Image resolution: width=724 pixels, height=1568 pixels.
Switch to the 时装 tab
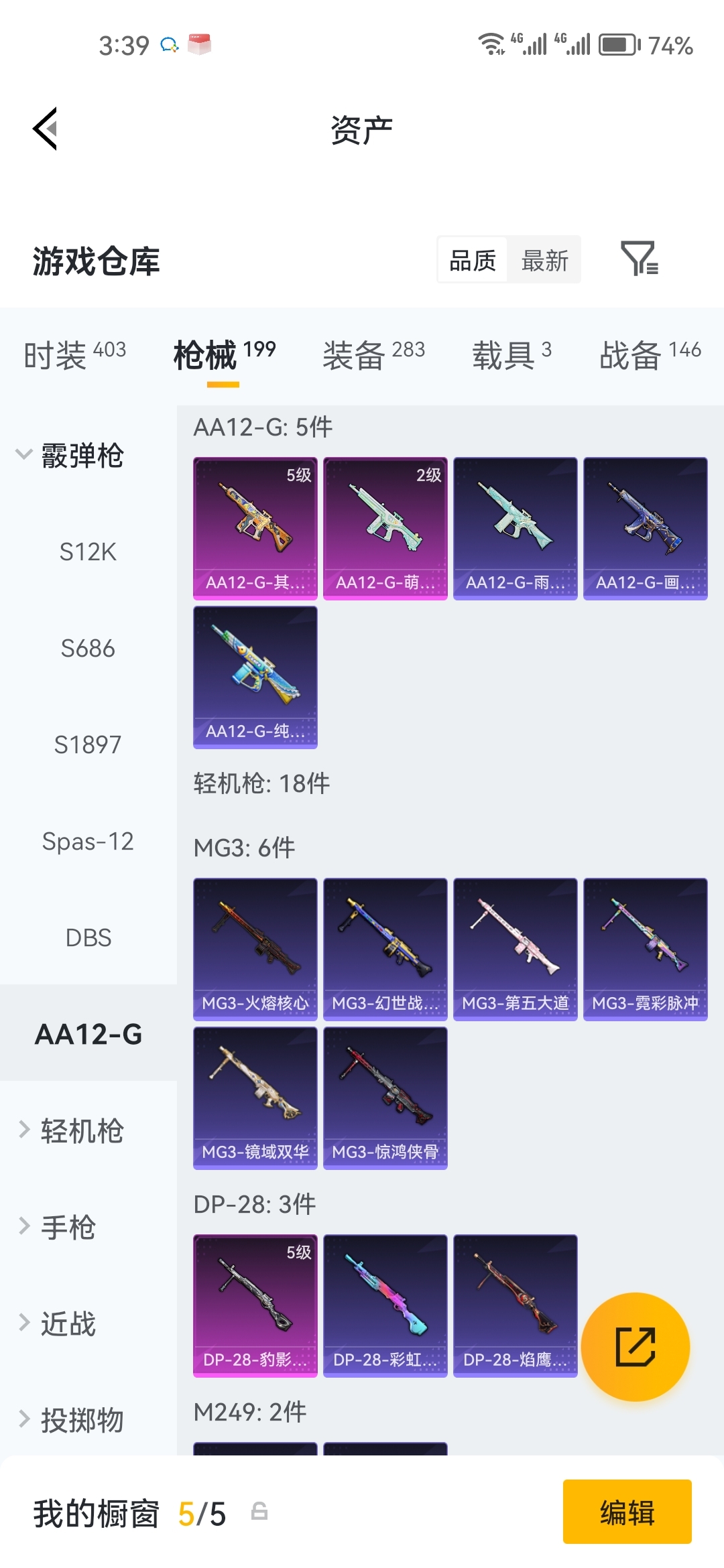pyautogui.click(x=74, y=354)
